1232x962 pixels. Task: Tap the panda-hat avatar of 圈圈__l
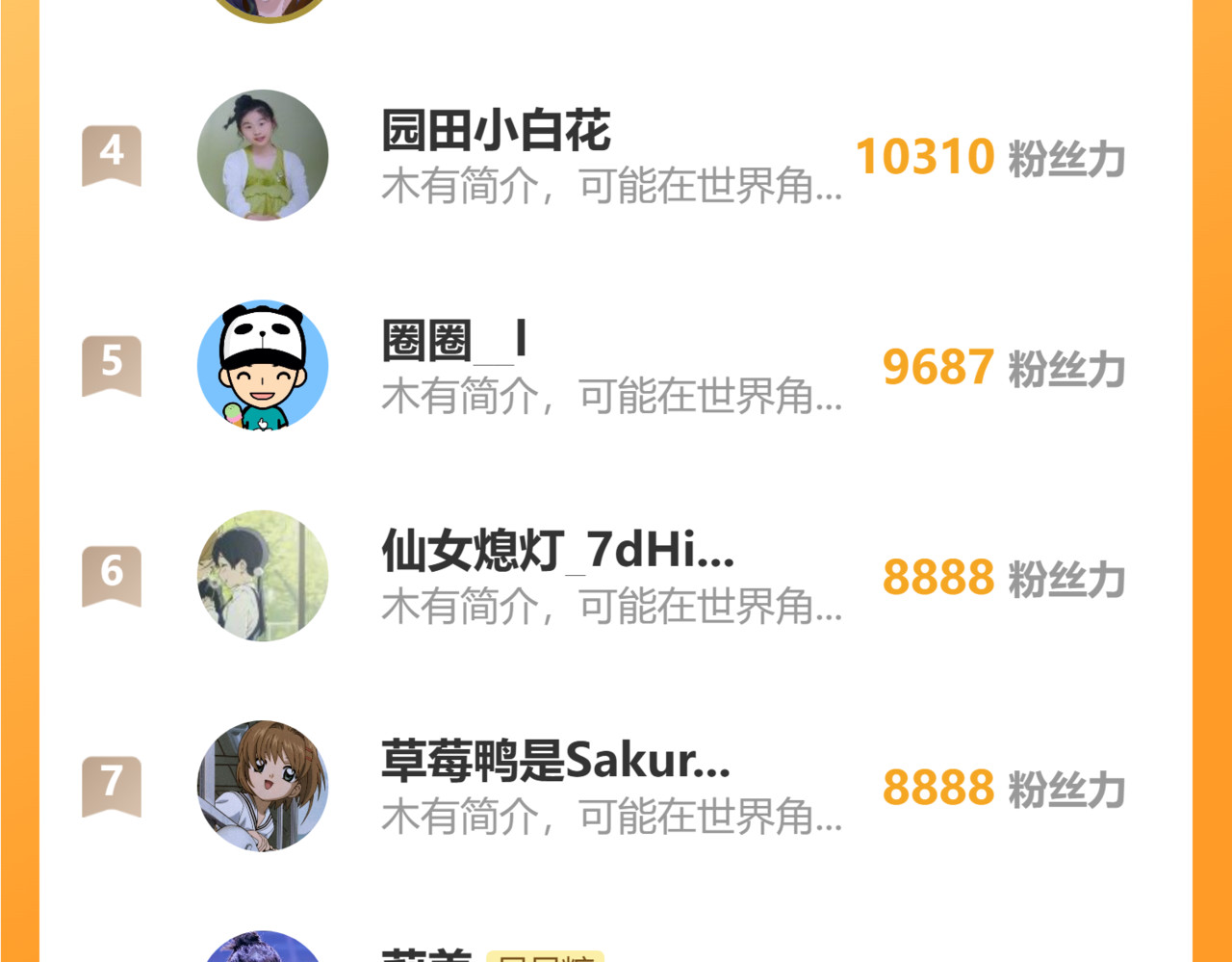pos(263,365)
